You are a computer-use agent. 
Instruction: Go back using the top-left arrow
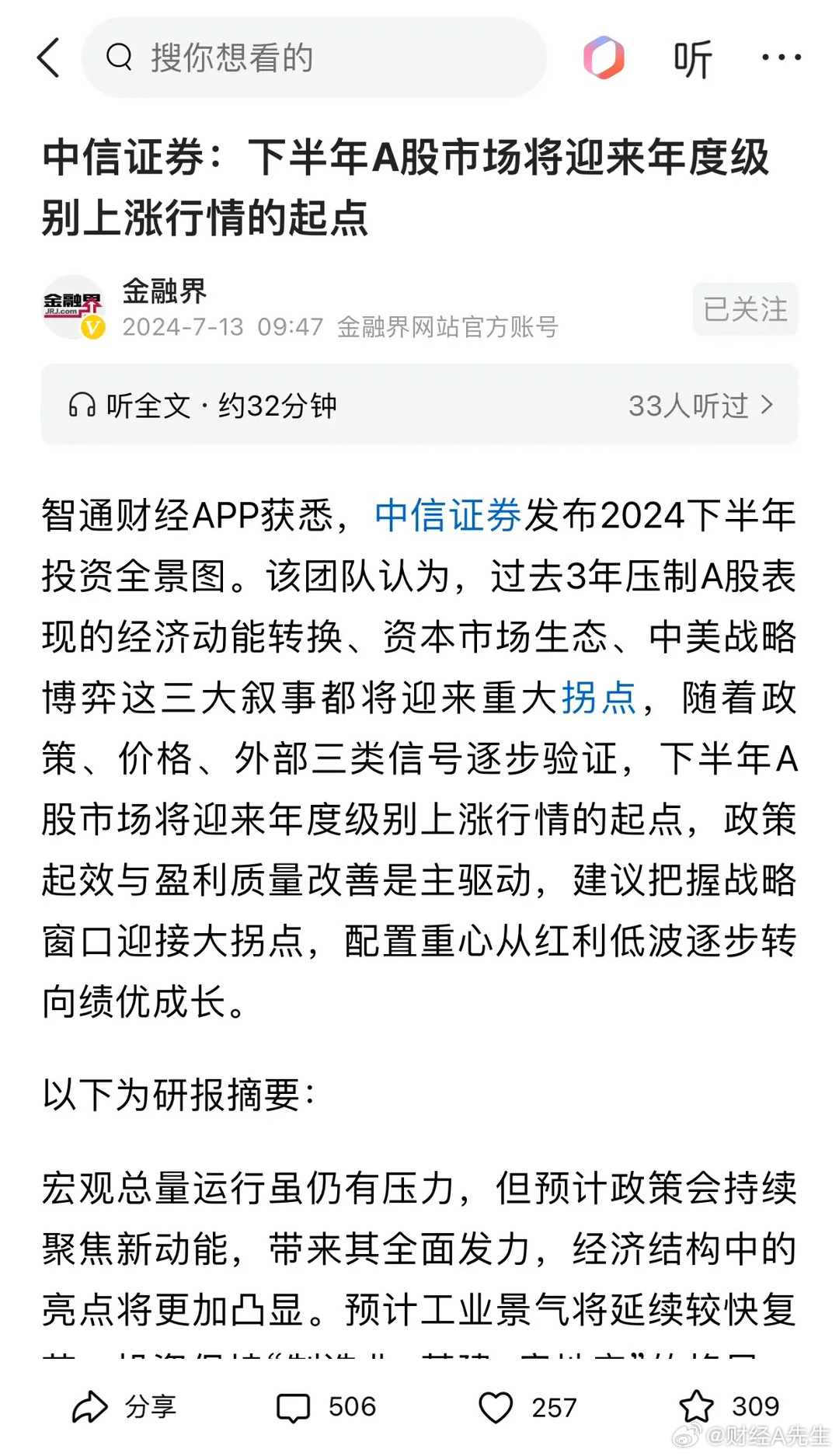[48, 58]
